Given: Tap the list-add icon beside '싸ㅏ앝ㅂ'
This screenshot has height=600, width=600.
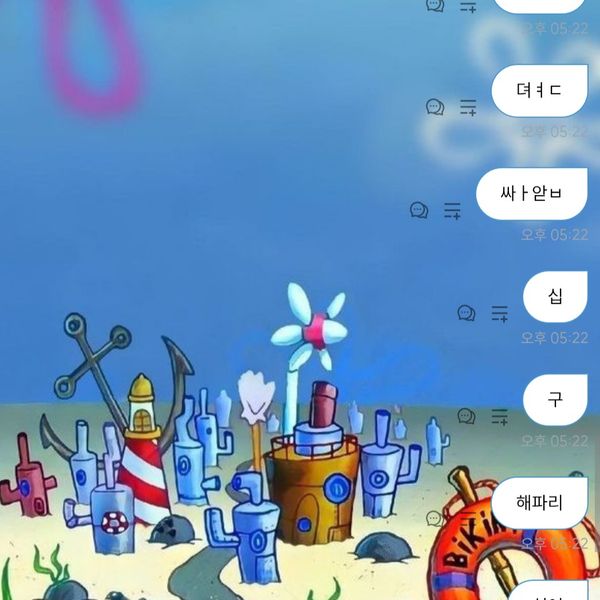Looking at the screenshot, I should (452, 210).
